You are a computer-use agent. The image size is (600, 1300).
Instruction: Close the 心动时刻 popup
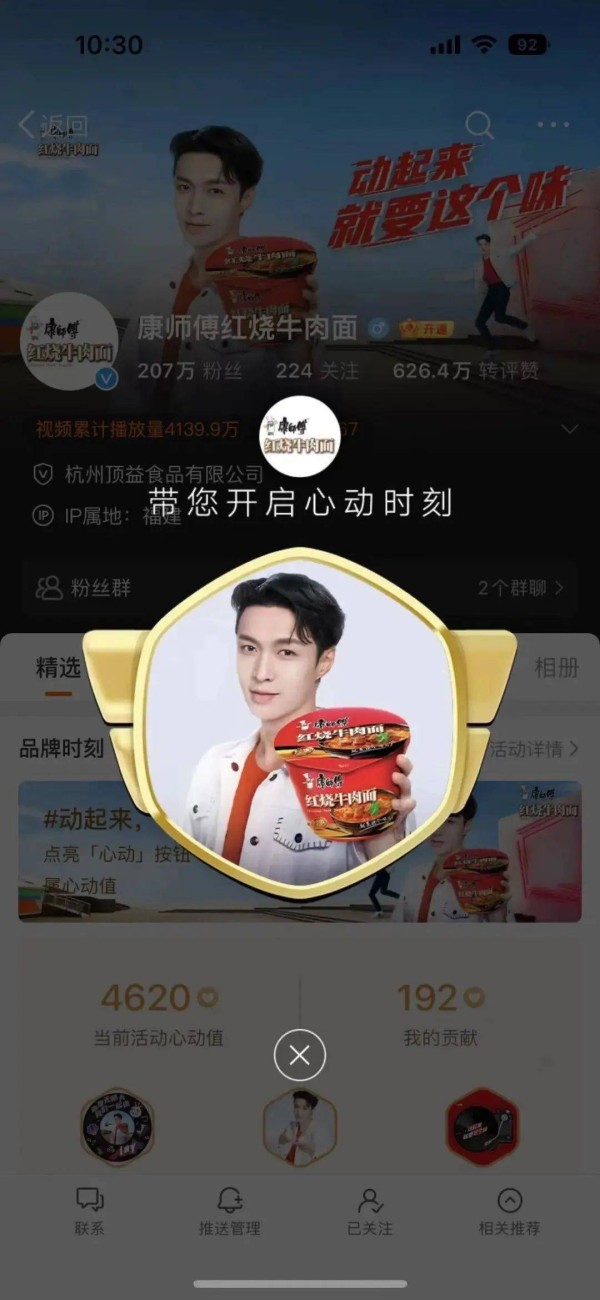(x=300, y=1055)
